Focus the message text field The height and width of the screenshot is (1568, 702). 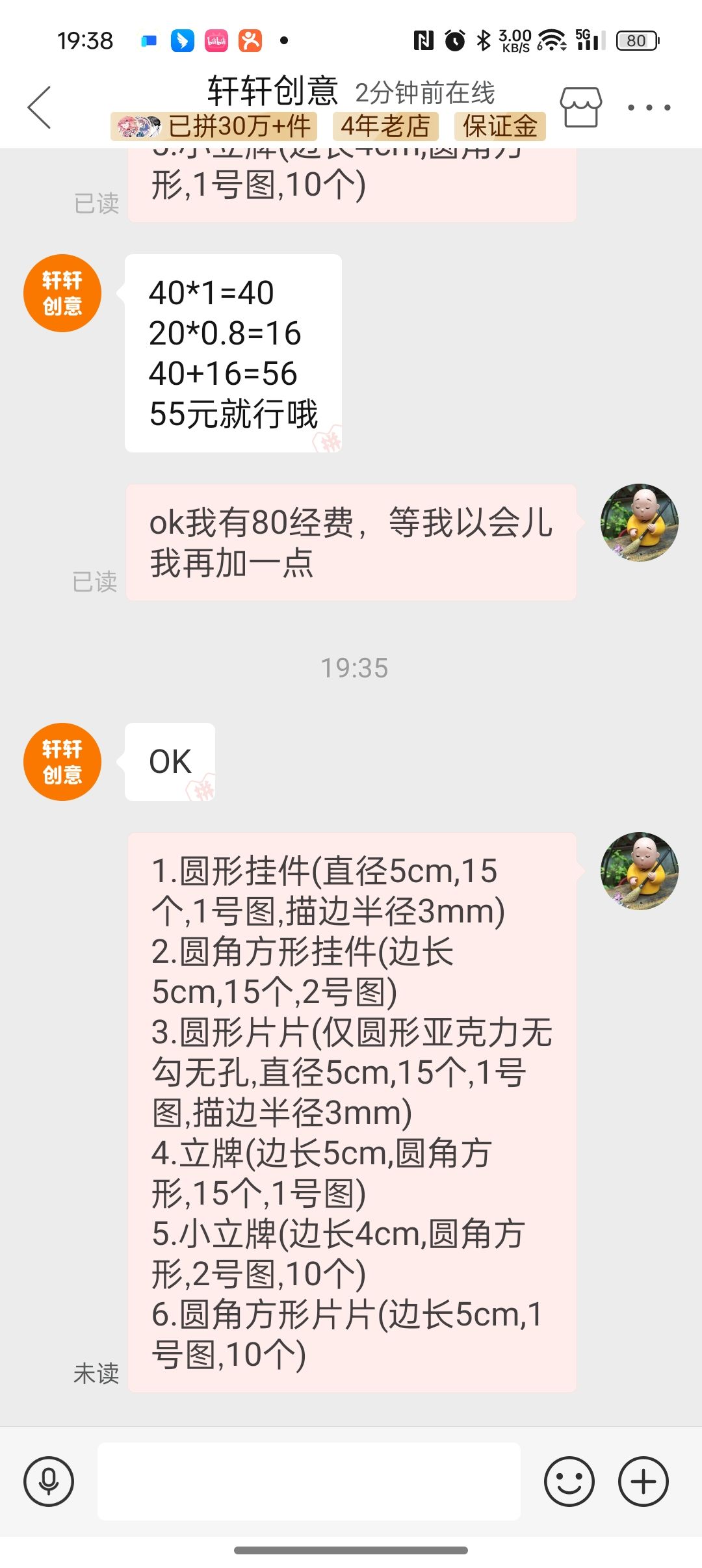[309, 1482]
